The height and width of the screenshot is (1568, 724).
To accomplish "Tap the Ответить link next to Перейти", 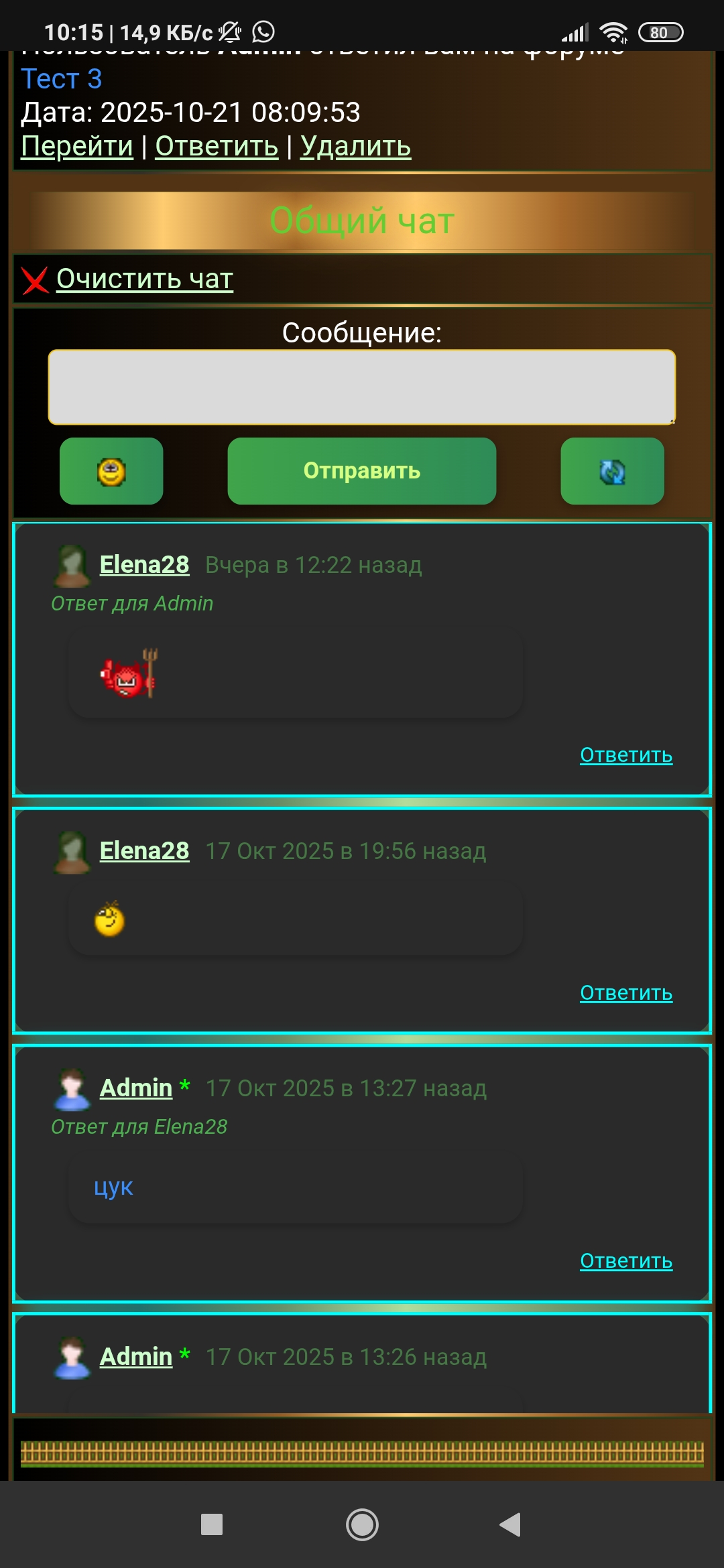I will point(217,146).
